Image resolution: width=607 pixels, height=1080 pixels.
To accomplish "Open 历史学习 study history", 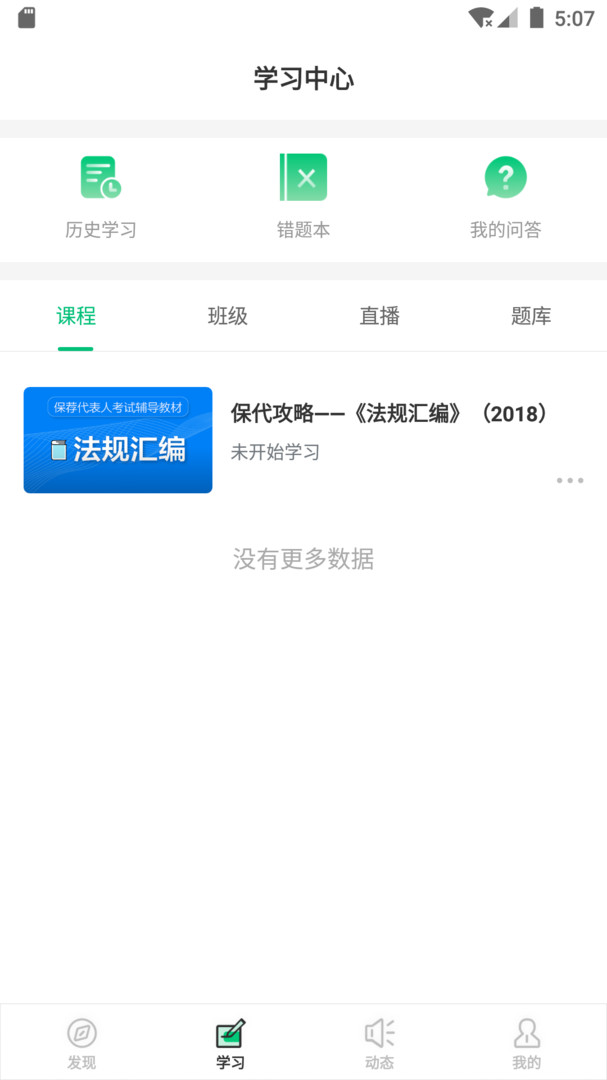I will (x=101, y=197).
